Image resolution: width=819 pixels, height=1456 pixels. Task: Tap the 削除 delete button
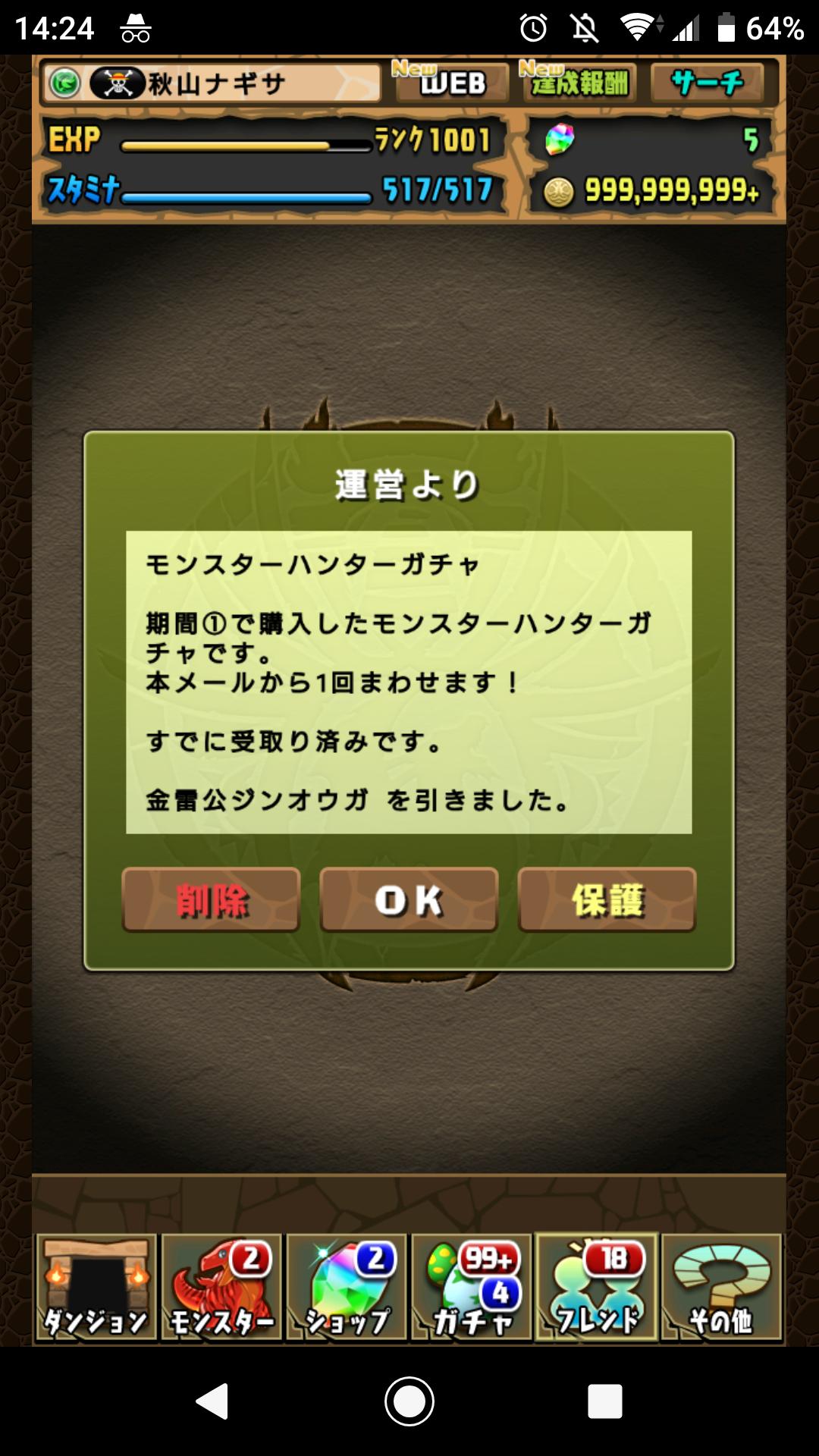point(211,900)
